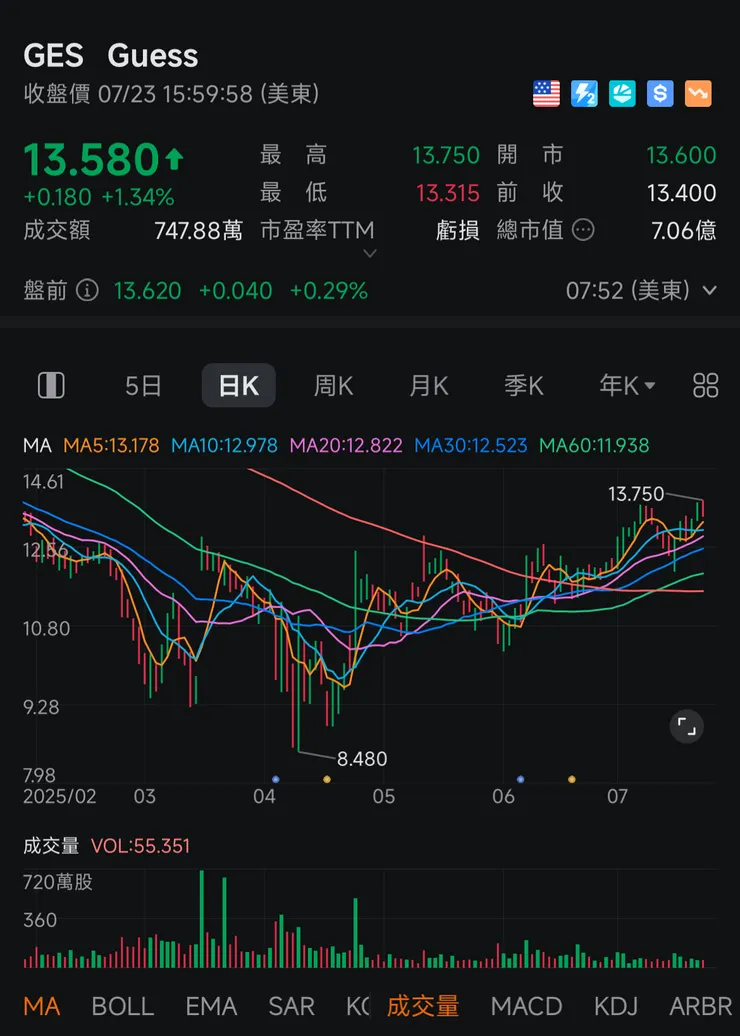Select the SAR indicator

291,1006
